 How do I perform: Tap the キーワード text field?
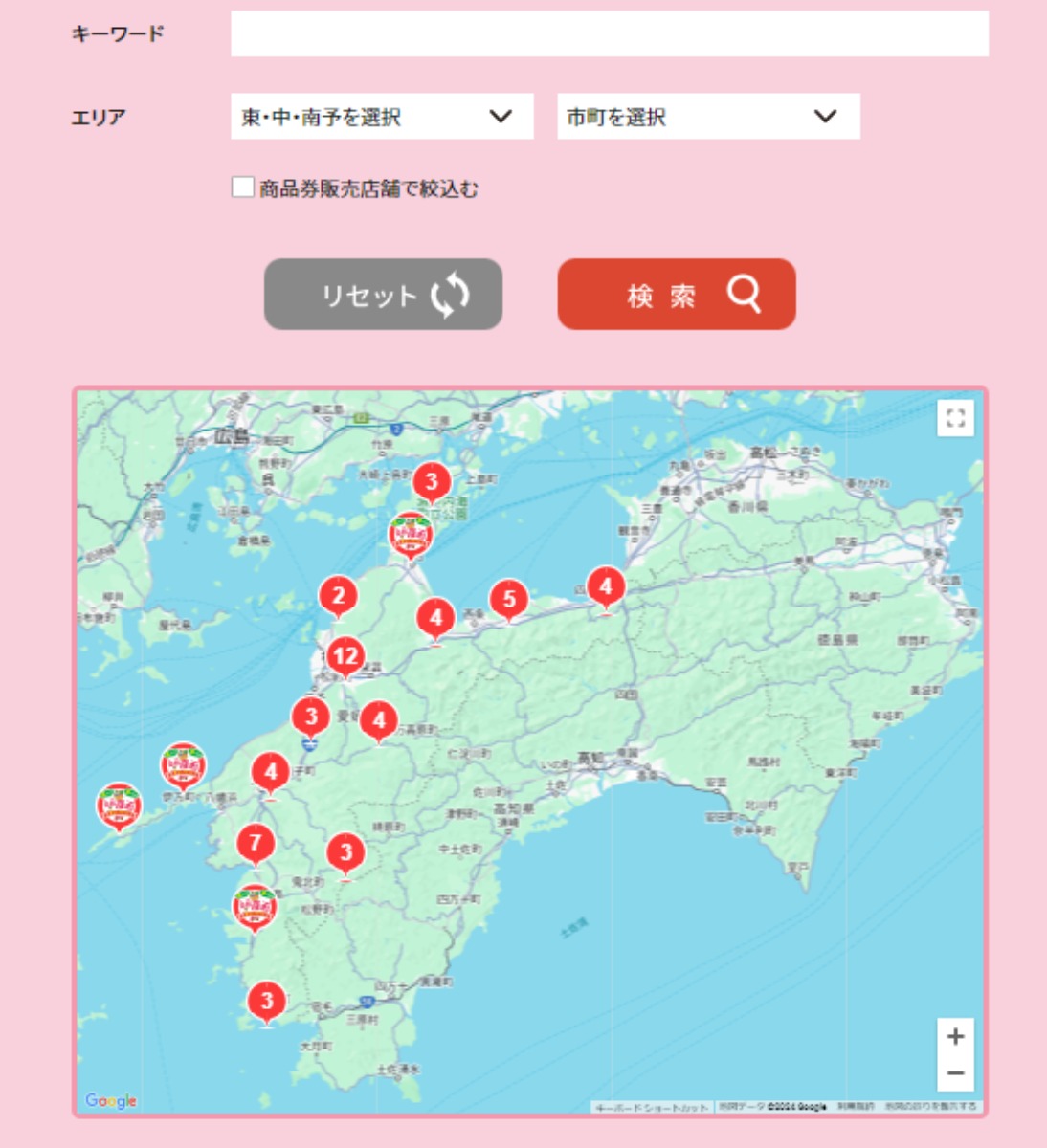tap(609, 34)
